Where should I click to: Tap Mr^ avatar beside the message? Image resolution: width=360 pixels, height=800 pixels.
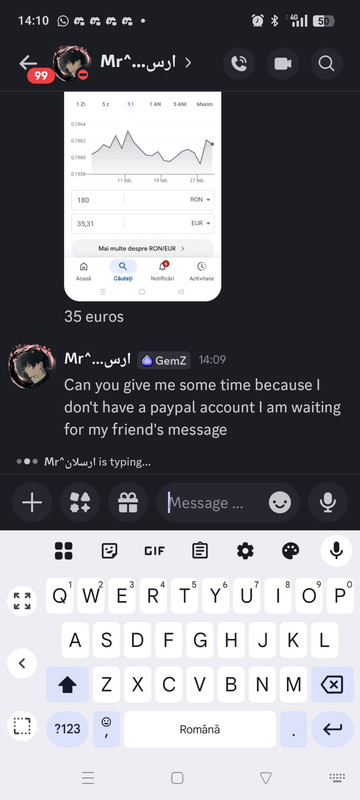point(32,365)
